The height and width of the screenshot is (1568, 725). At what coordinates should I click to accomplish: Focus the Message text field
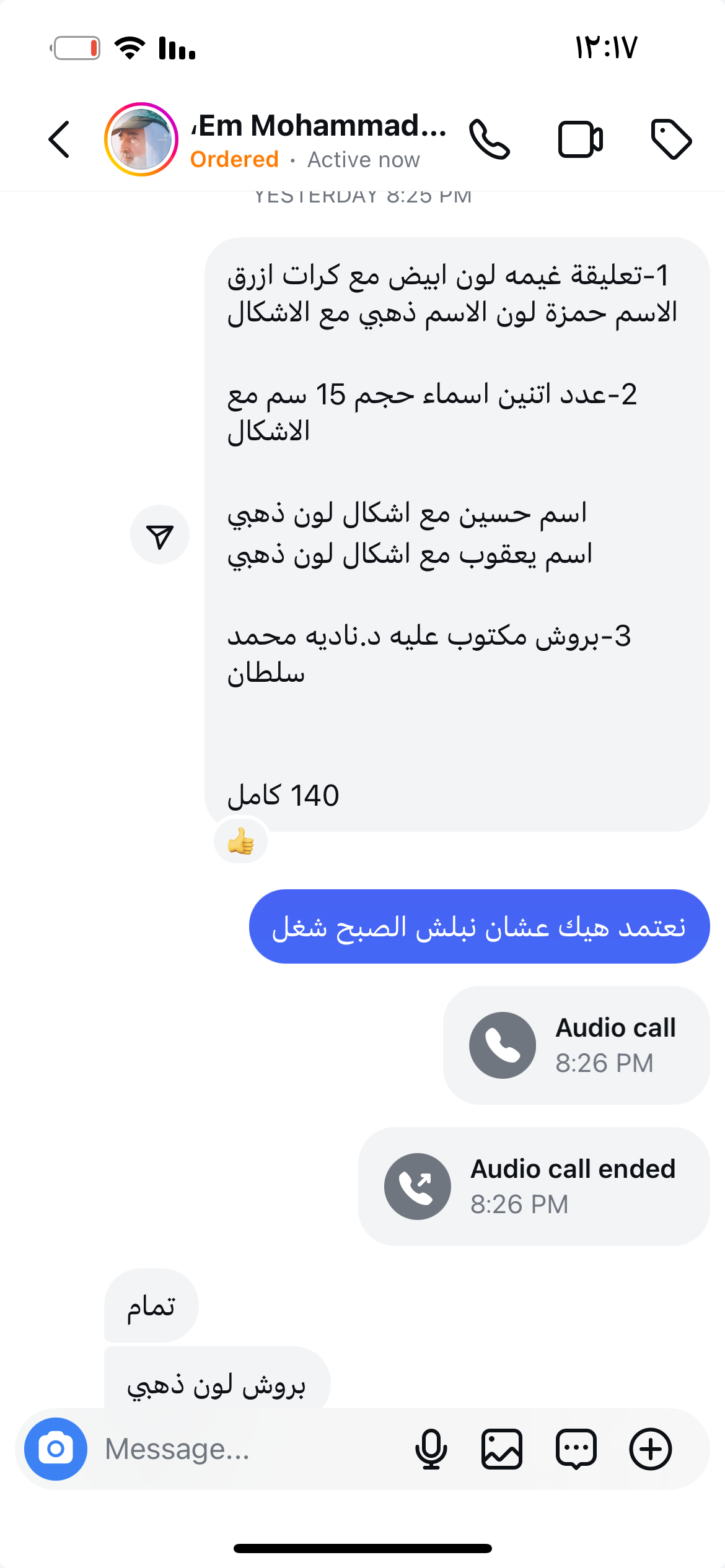click(248, 1449)
